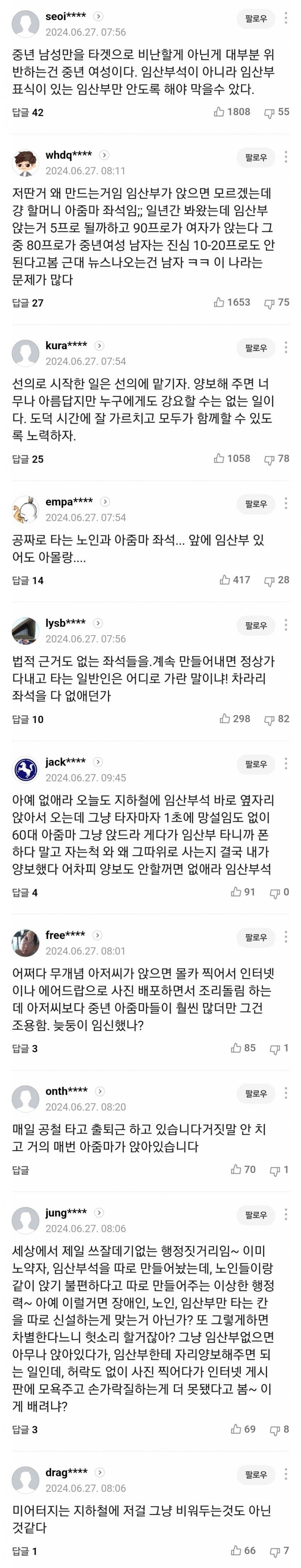This screenshot has height=1568, width=301.
Task: Reply to the comment by onth****
Action: [20, 1170]
